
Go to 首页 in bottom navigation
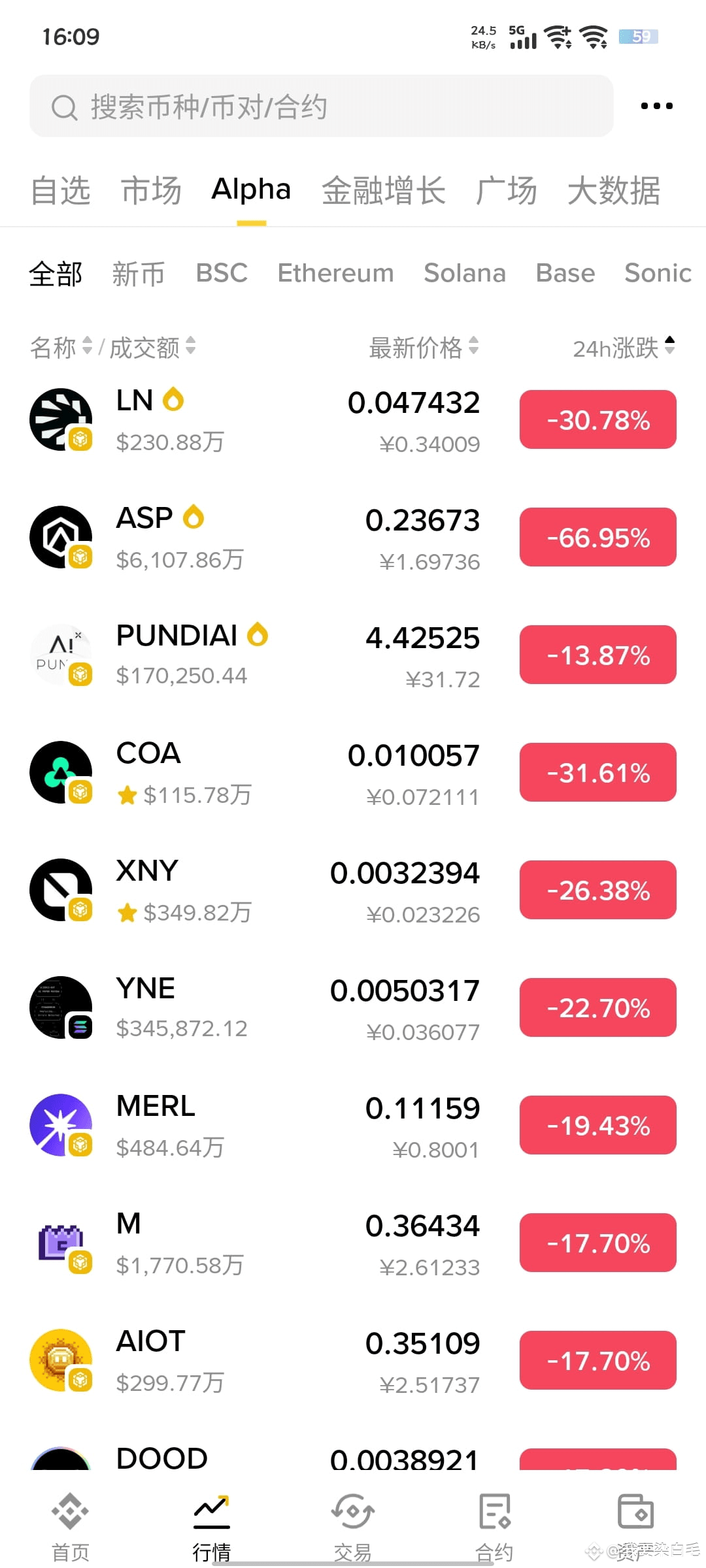[70, 1527]
